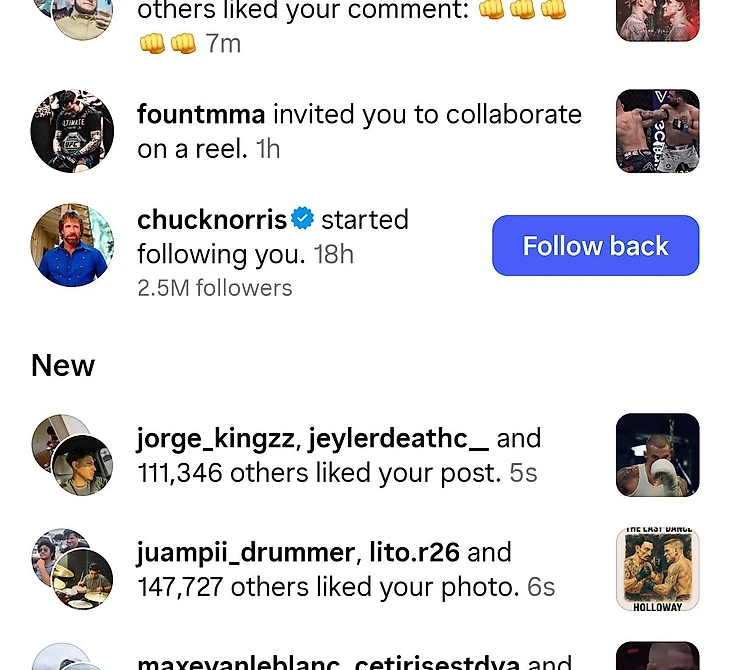The width and height of the screenshot is (730, 670).
Task: Open the post thumbnail liked by jorge_kingzz
Action: [x=657, y=455]
